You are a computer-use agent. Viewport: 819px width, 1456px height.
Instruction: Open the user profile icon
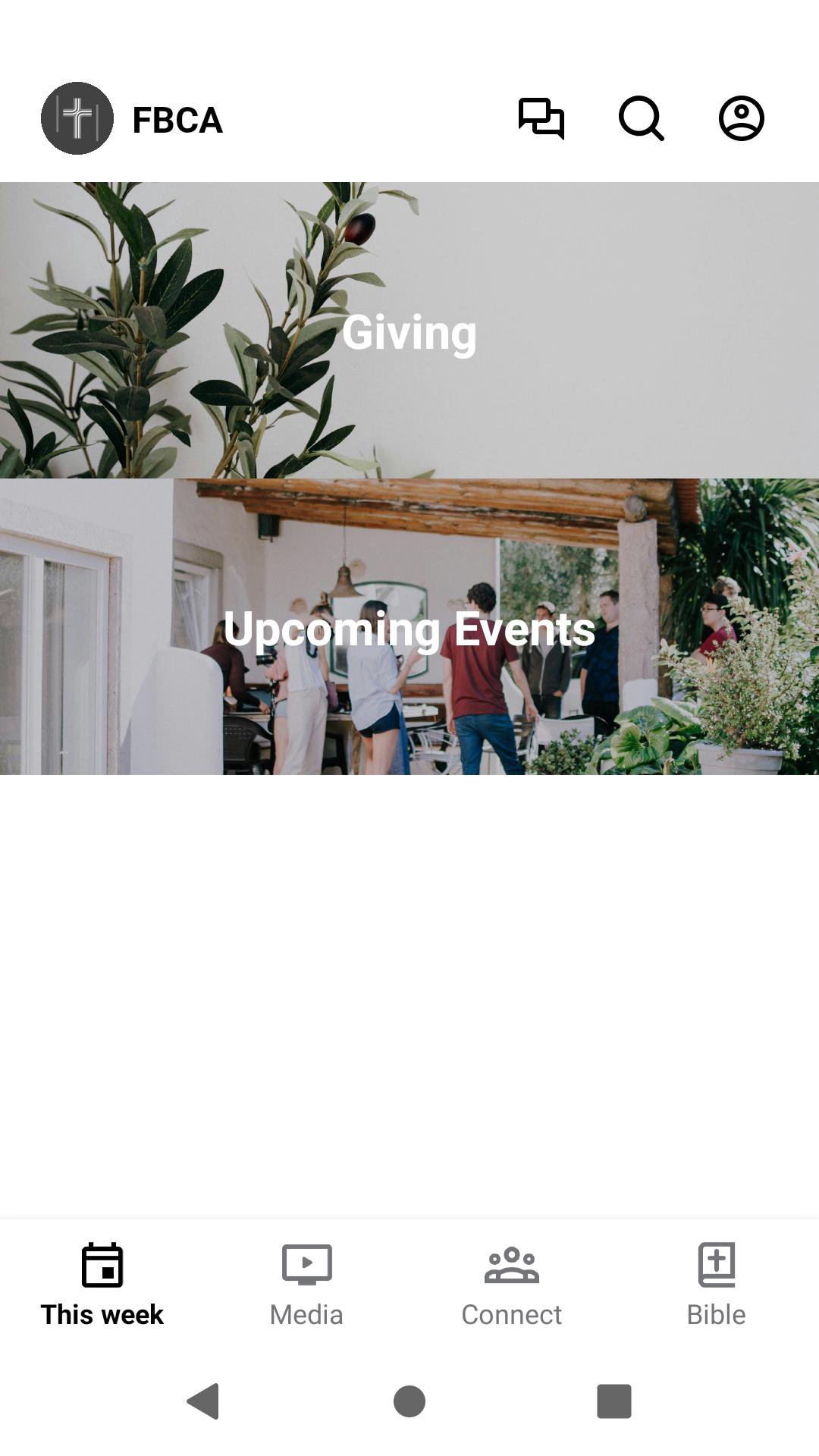741,118
